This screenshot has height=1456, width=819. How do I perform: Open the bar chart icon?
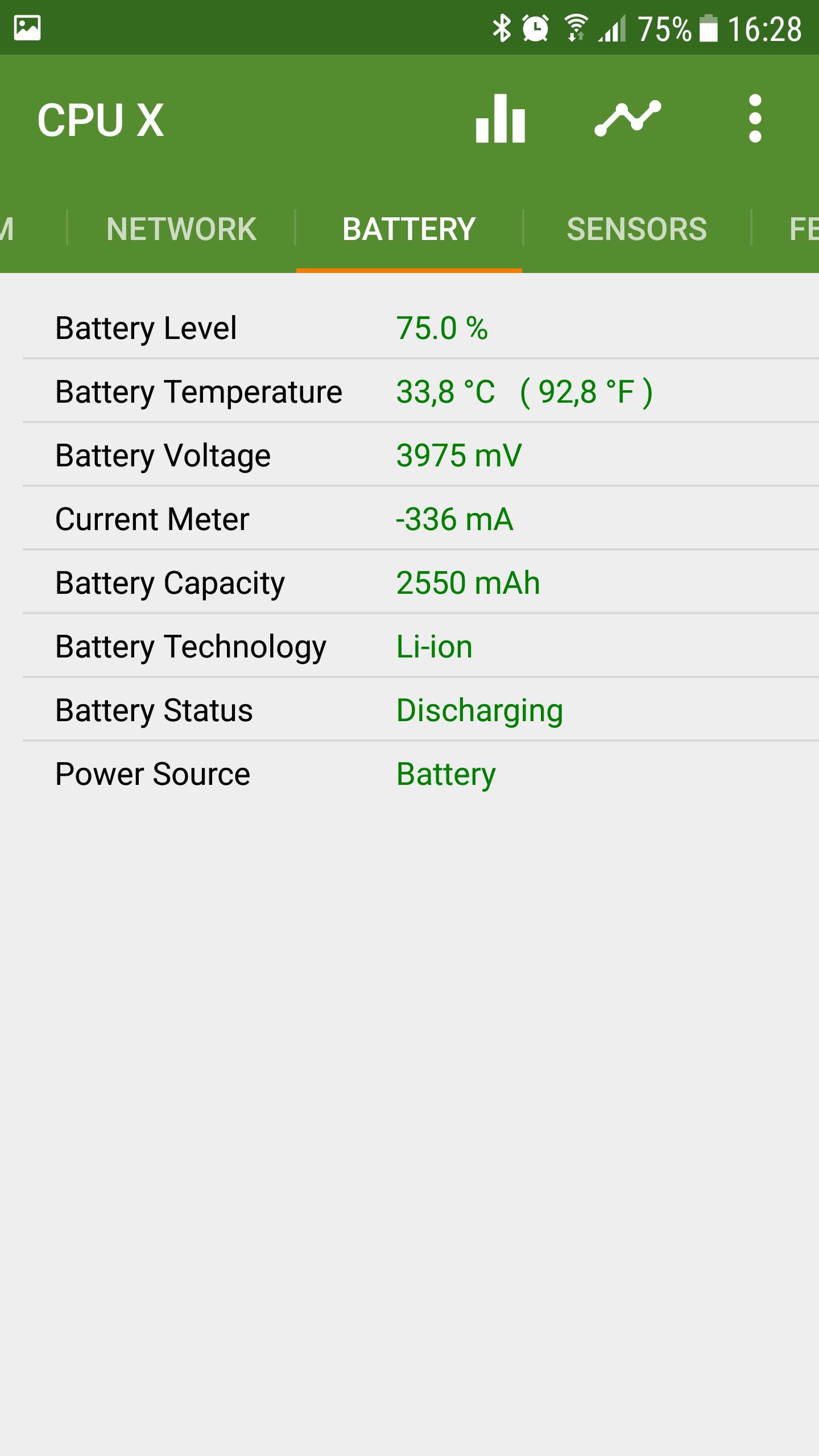(500, 118)
